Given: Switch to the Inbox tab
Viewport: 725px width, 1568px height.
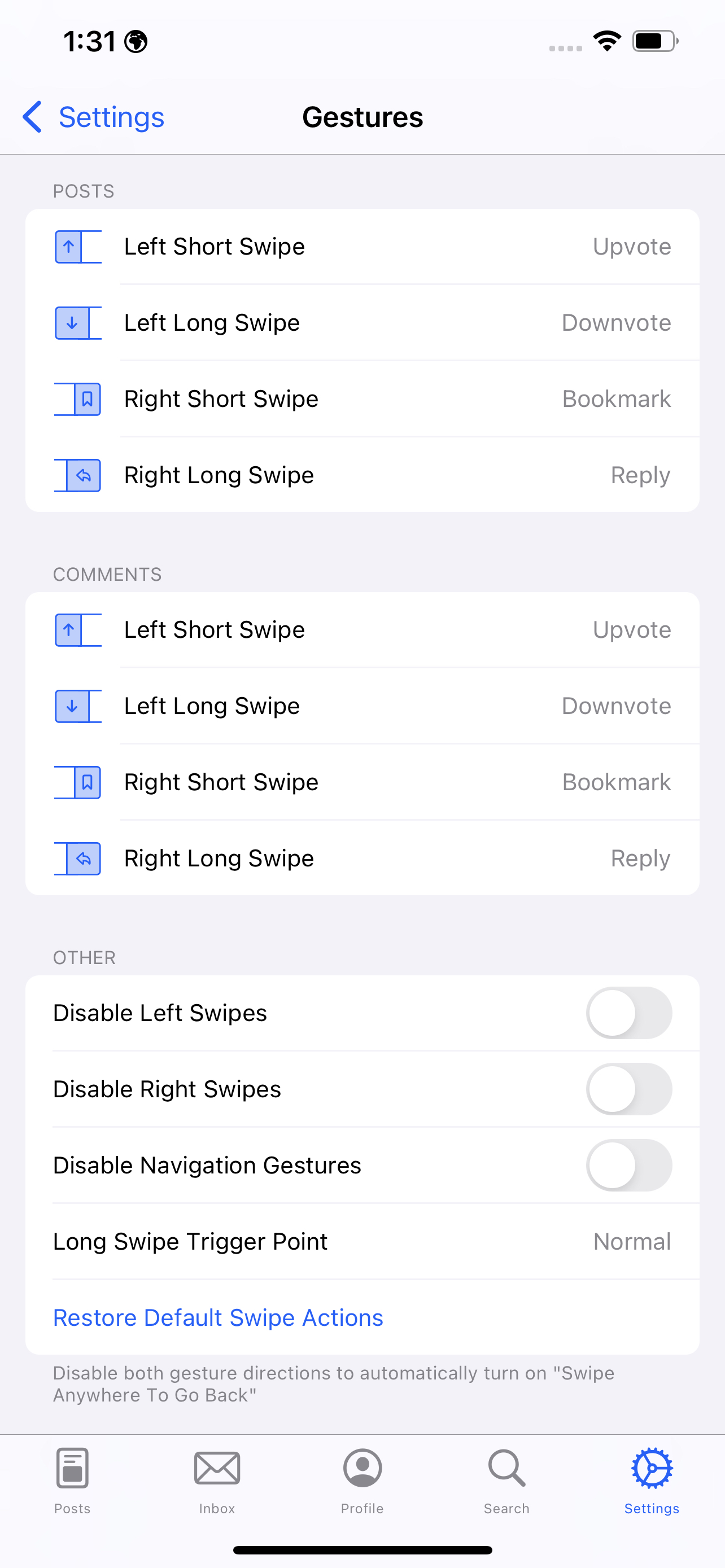Looking at the screenshot, I should point(217,1481).
